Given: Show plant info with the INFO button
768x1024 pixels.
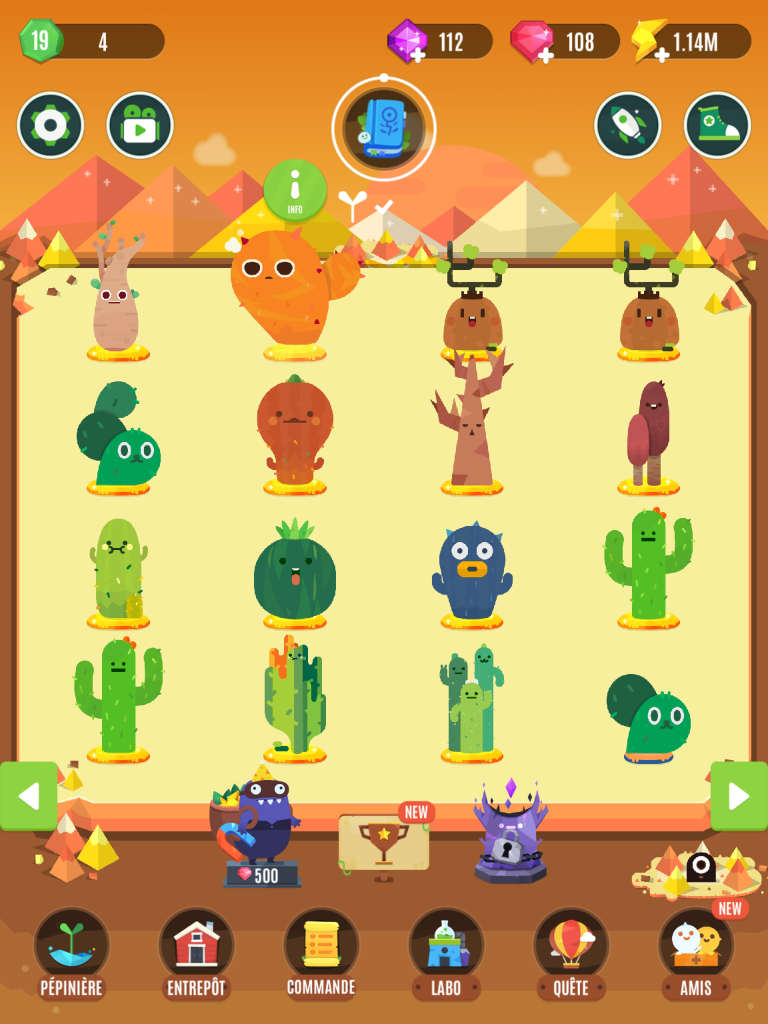Looking at the screenshot, I should [x=295, y=189].
